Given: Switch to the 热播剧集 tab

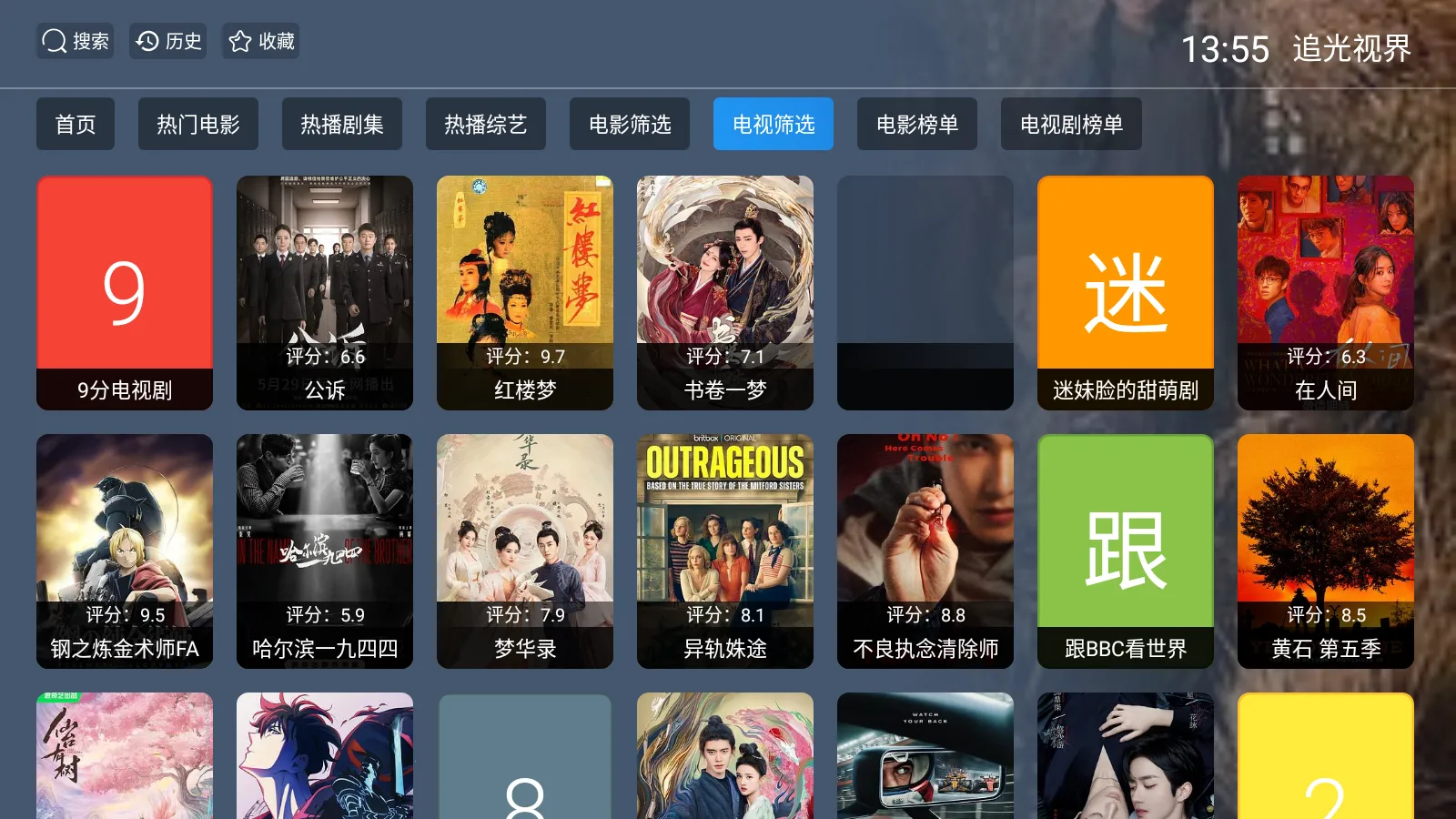Looking at the screenshot, I should [342, 124].
